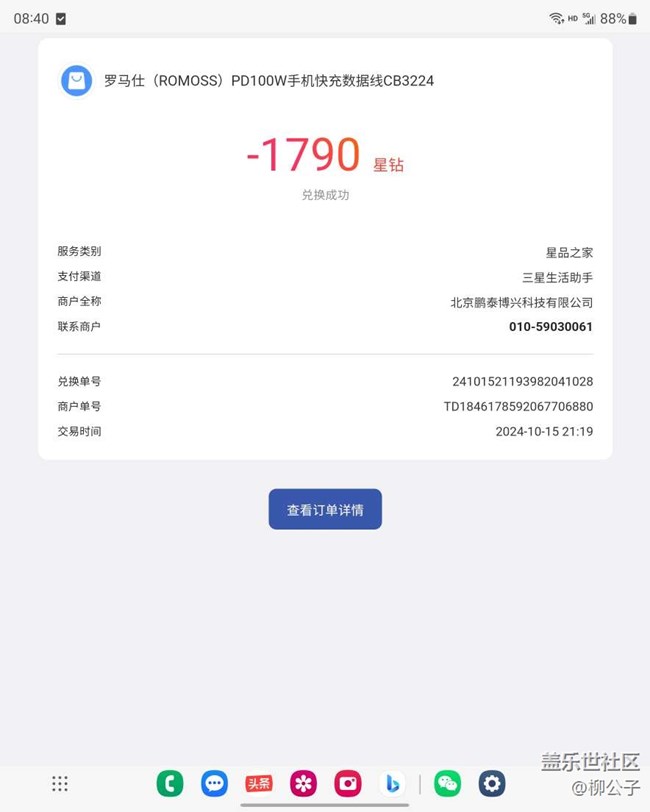The height and width of the screenshot is (812, 650).
Task: Launch the Phone app from the taskbar
Action: coord(170,784)
